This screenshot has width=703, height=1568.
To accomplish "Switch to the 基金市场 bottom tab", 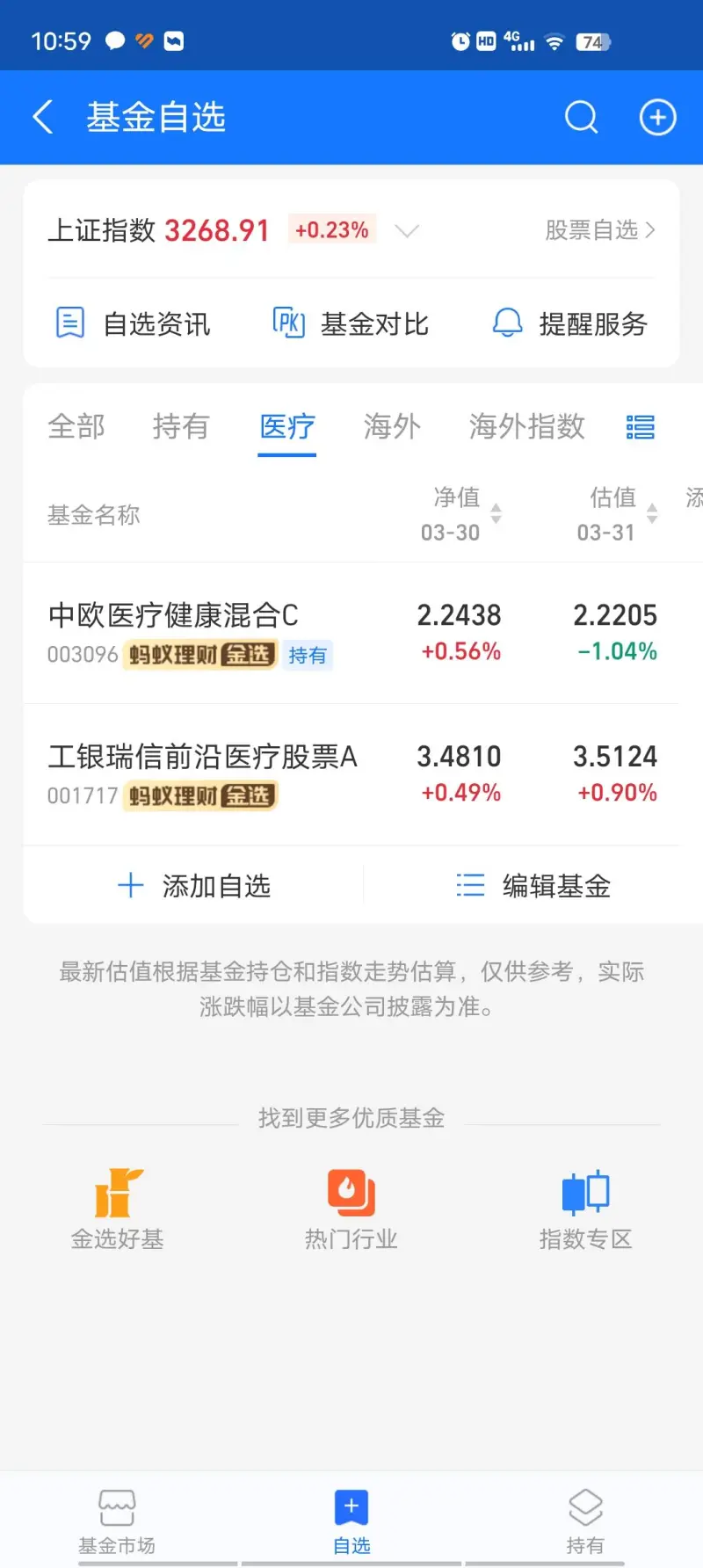I will (117, 1521).
